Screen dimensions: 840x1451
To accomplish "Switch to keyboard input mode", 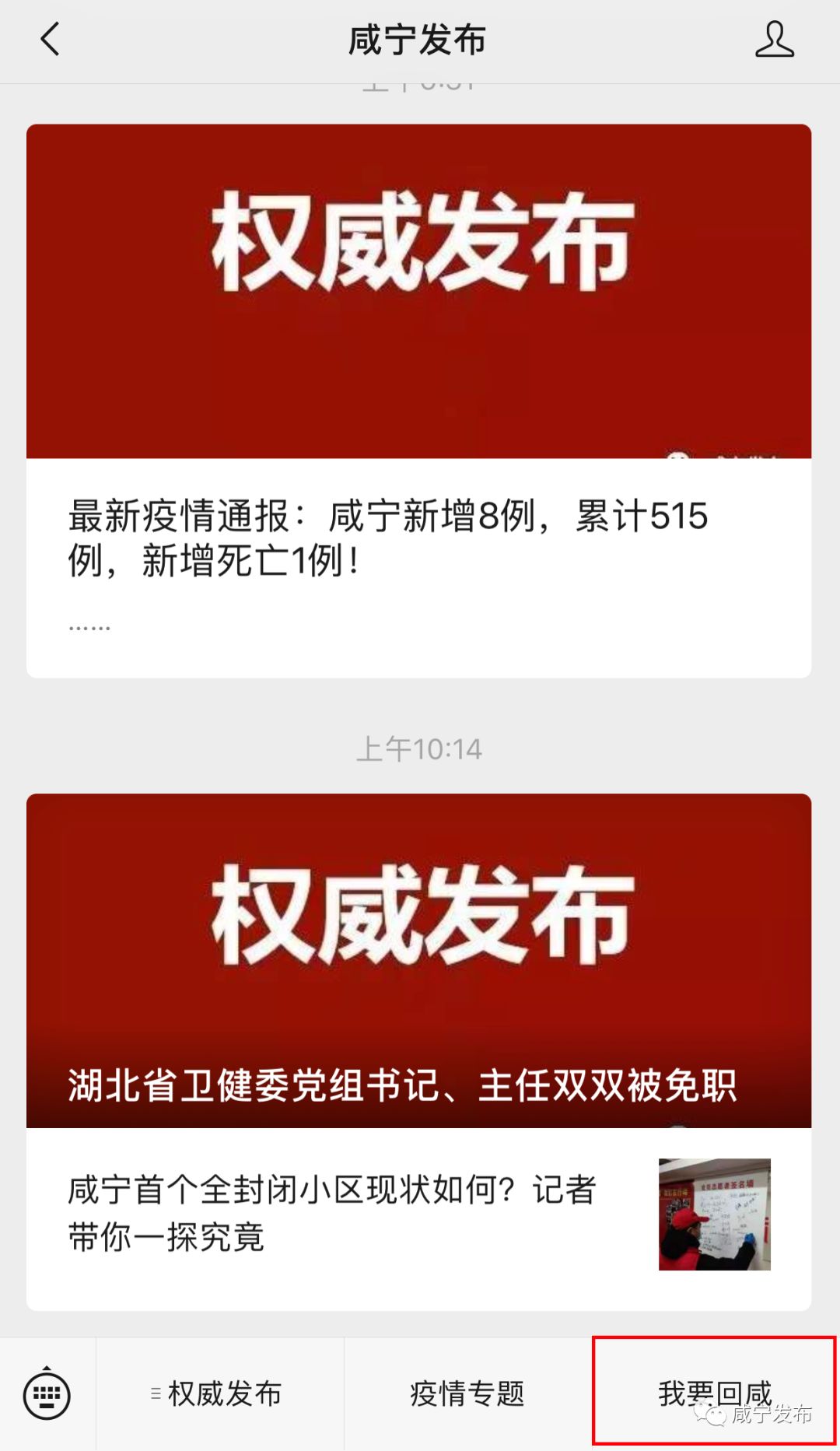I will (47, 1395).
